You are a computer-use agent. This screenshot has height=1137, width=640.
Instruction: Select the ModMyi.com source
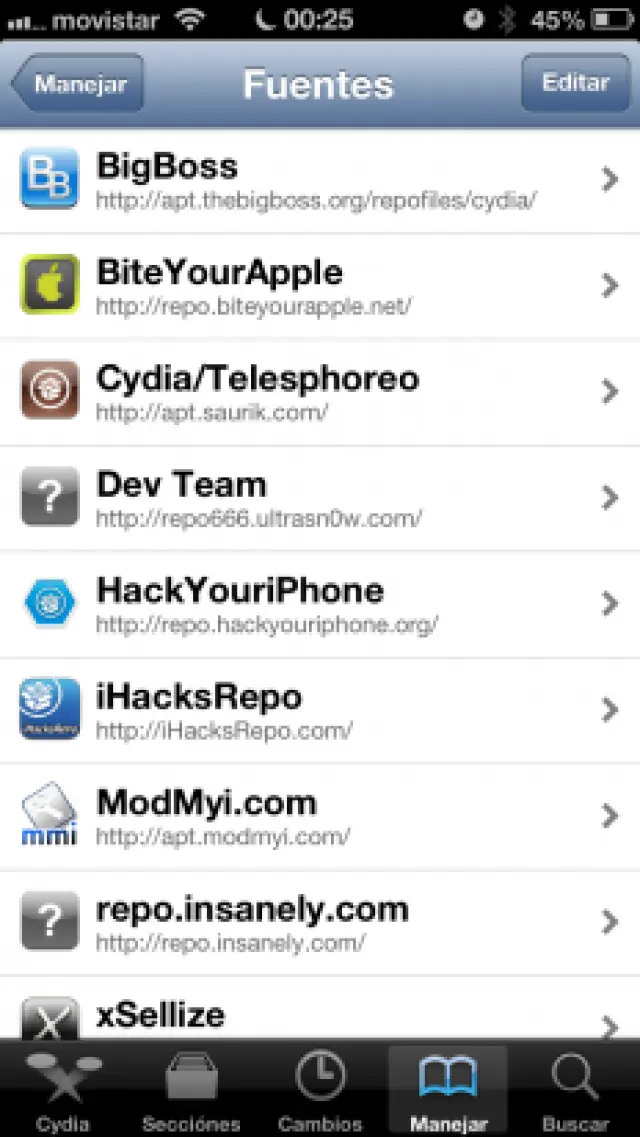(x=320, y=816)
